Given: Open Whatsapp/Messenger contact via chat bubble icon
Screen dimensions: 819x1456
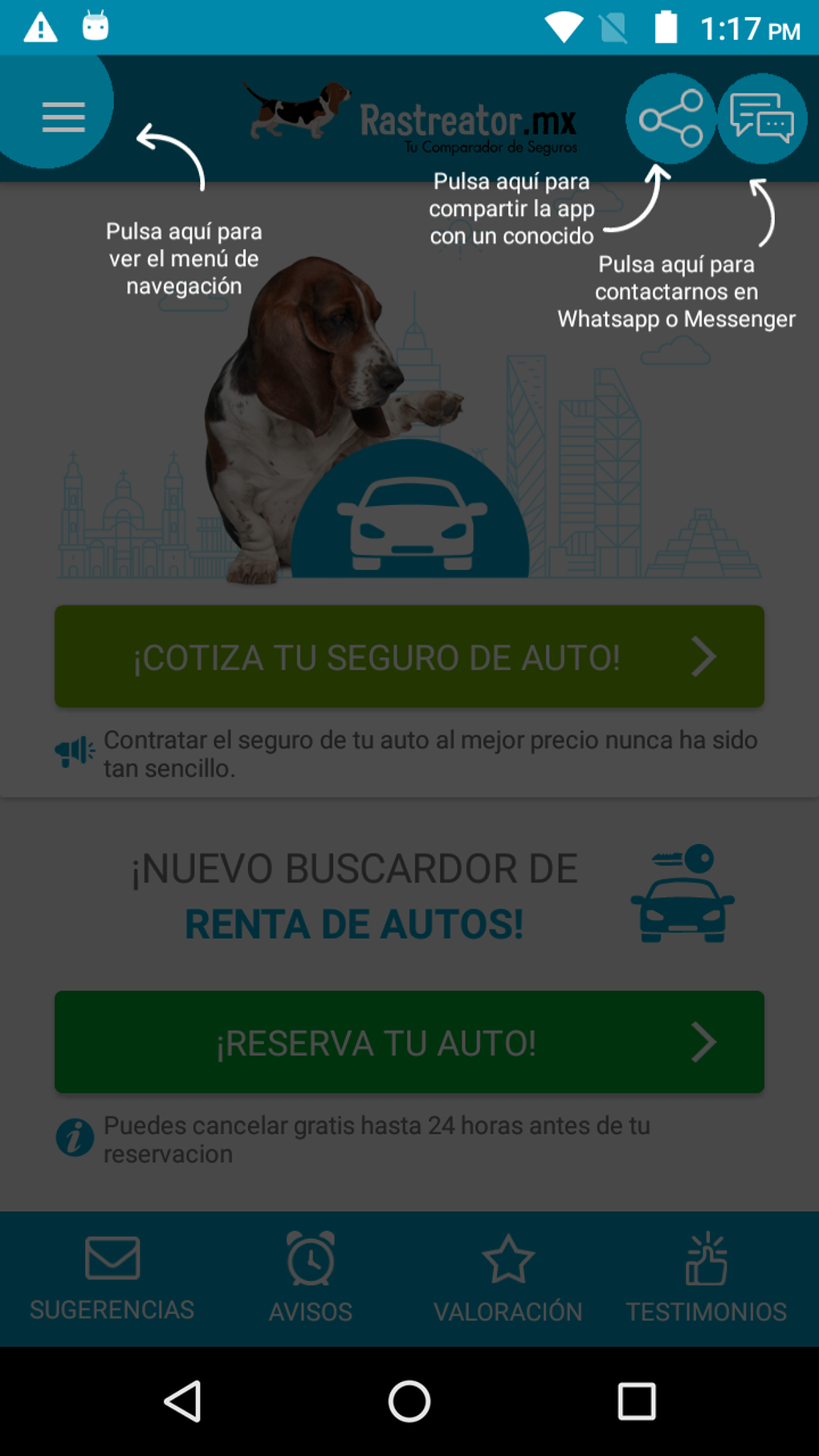Looking at the screenshot, I should click(761, 117).
